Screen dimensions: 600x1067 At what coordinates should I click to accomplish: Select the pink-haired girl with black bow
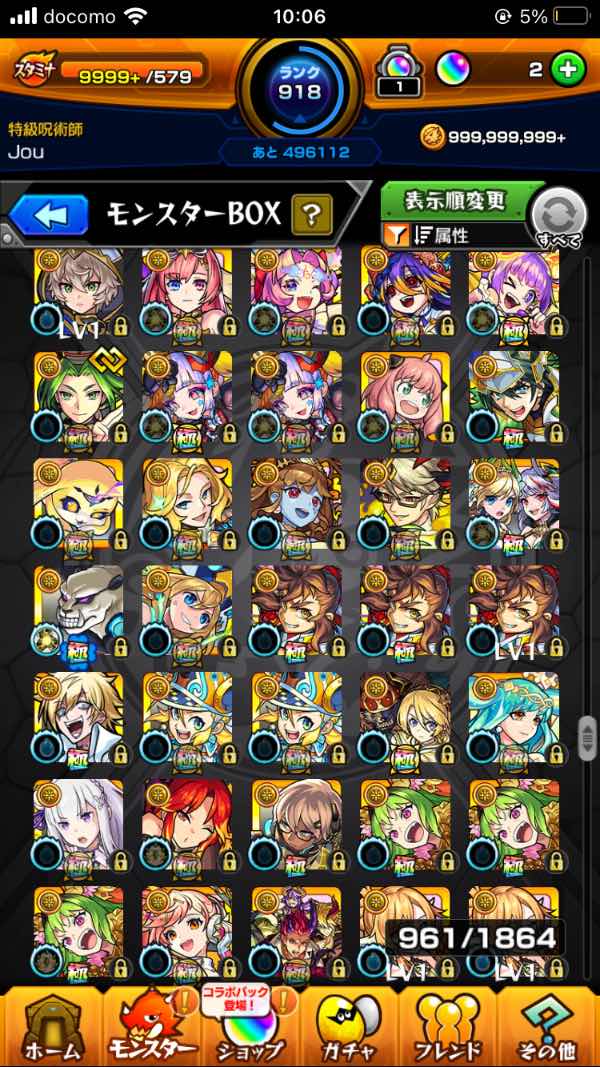click(x=406, y=397)
